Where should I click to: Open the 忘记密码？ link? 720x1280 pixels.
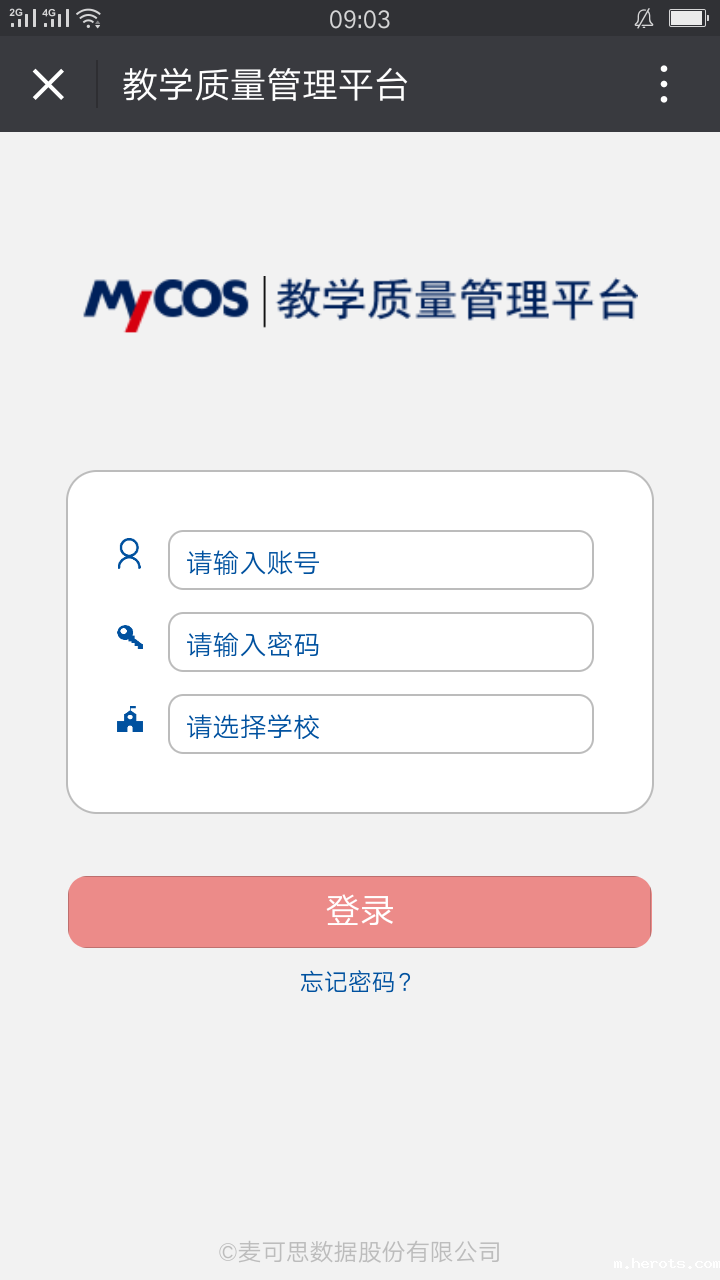tap(357, 982)
